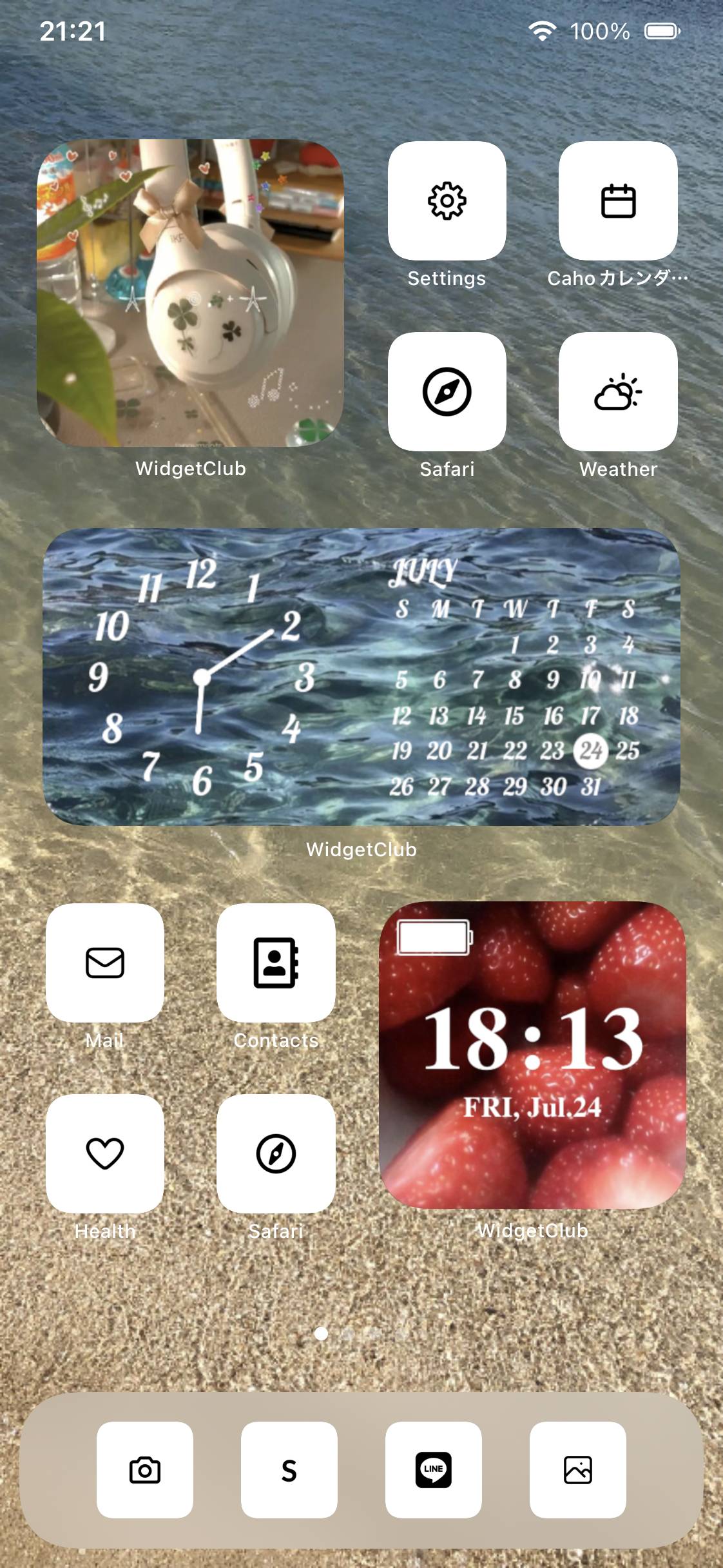Open the Settings app
This screenshot has height=1568, width=723.
coord(447,201)
